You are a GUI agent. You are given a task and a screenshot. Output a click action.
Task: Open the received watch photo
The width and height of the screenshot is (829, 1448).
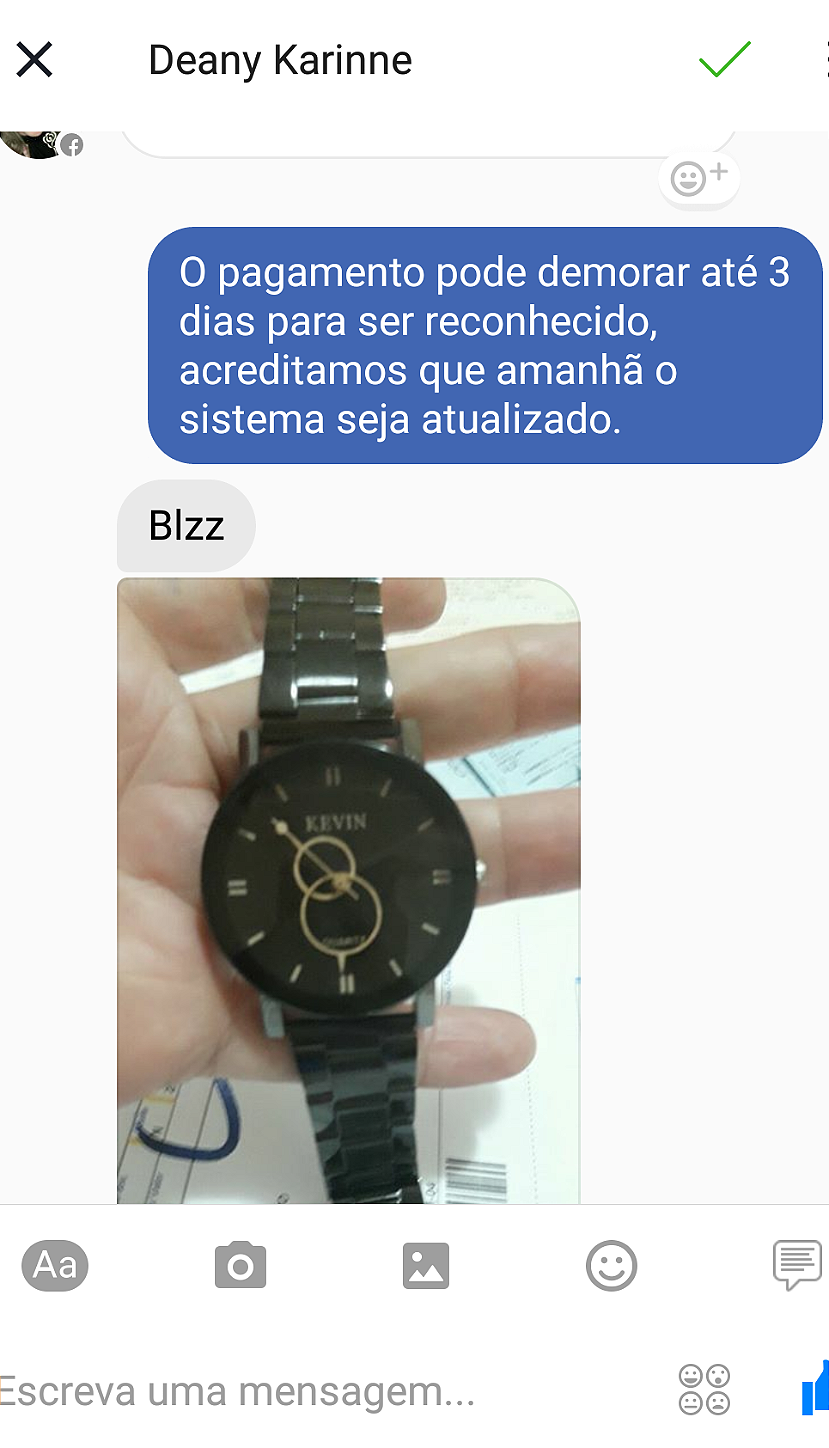pyautogui.click(x=348, y=890)
